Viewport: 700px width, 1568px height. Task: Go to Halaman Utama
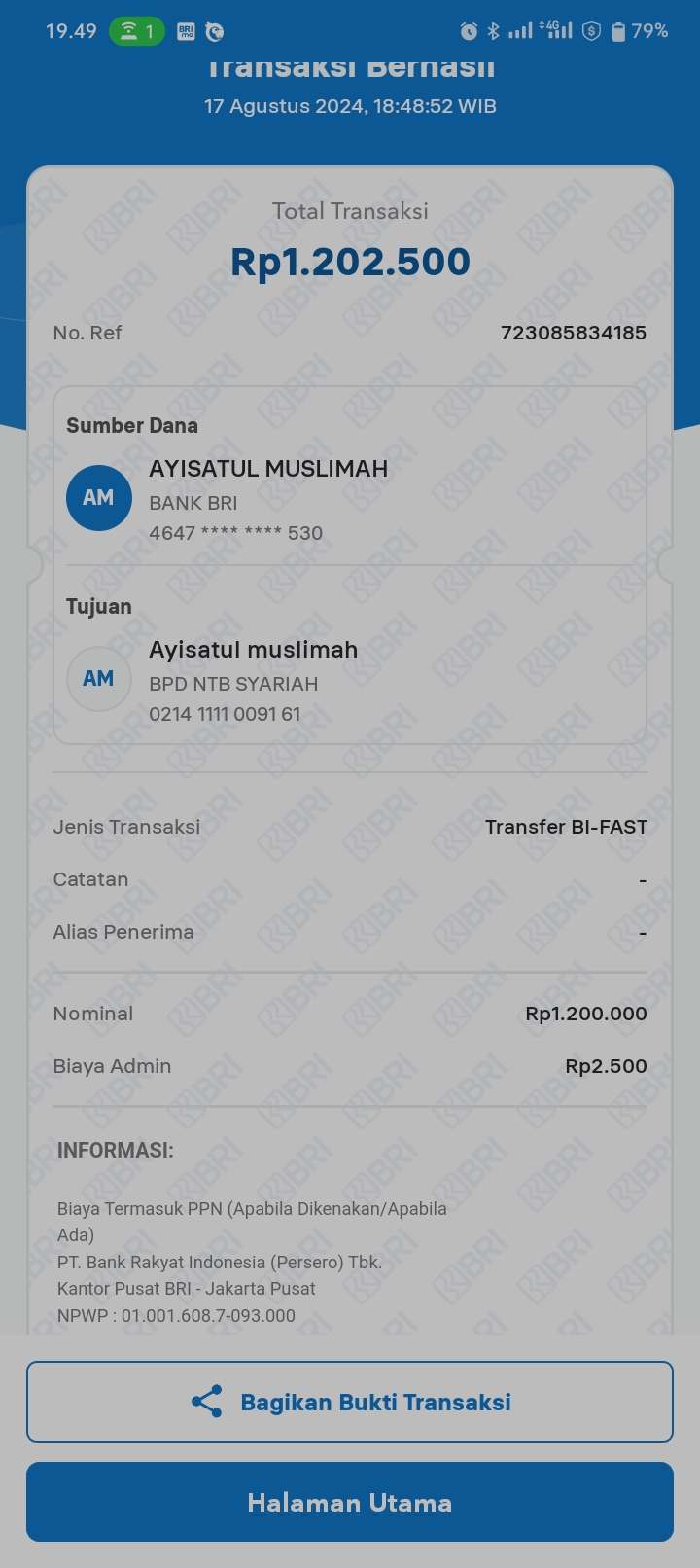coord(350,1503)
